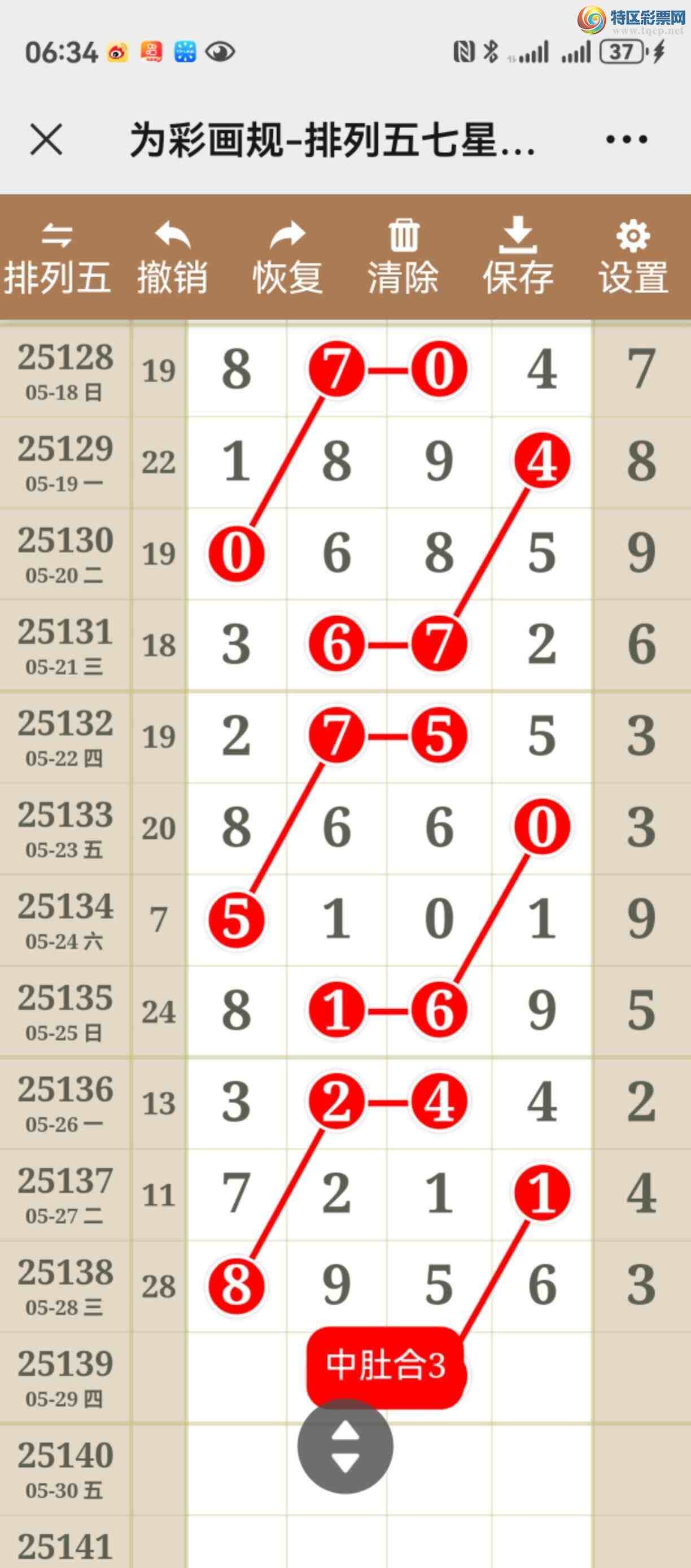Viewport: 691px width, 1568px height.
Task: Close the page with the X icon
Action: point(46,140)
